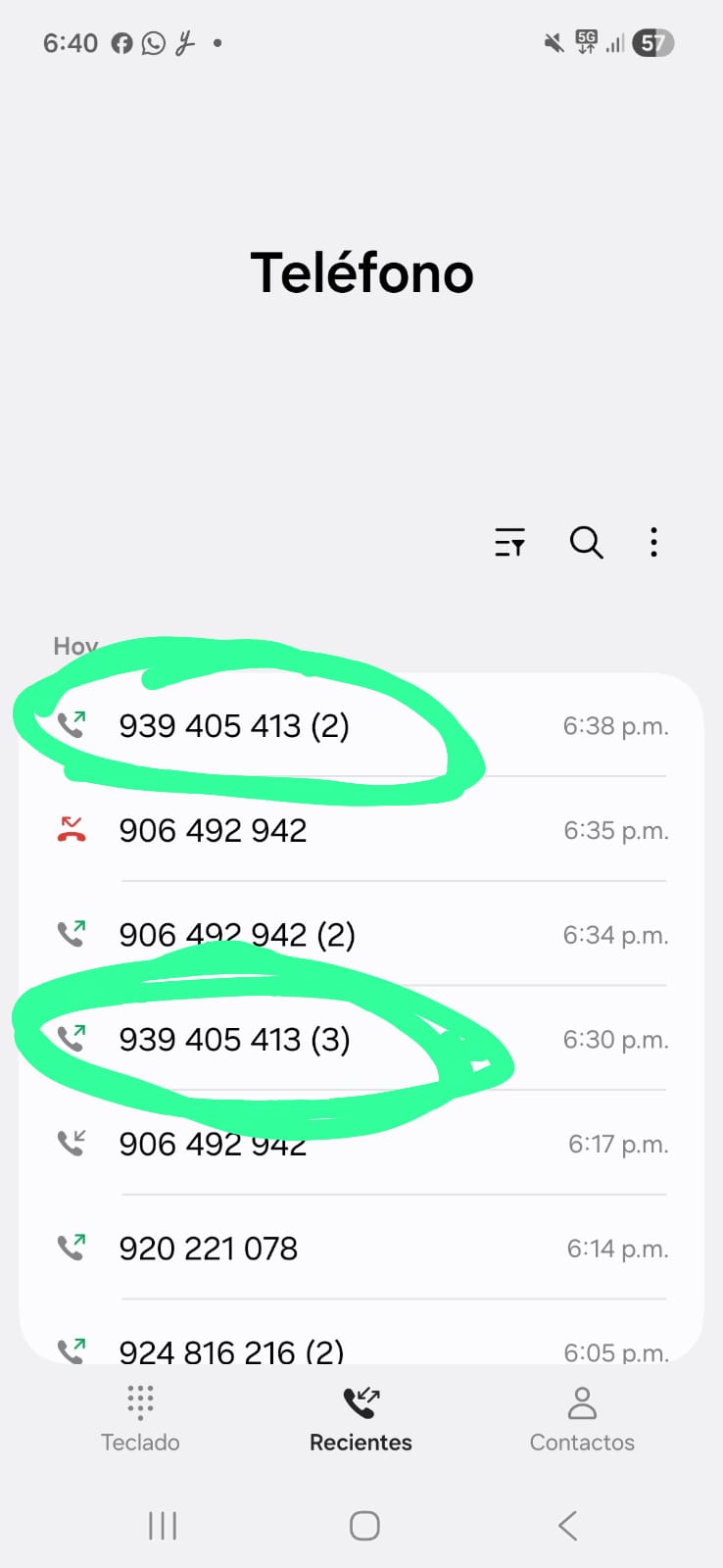Go to the home screen

[x=364, y=1526]
